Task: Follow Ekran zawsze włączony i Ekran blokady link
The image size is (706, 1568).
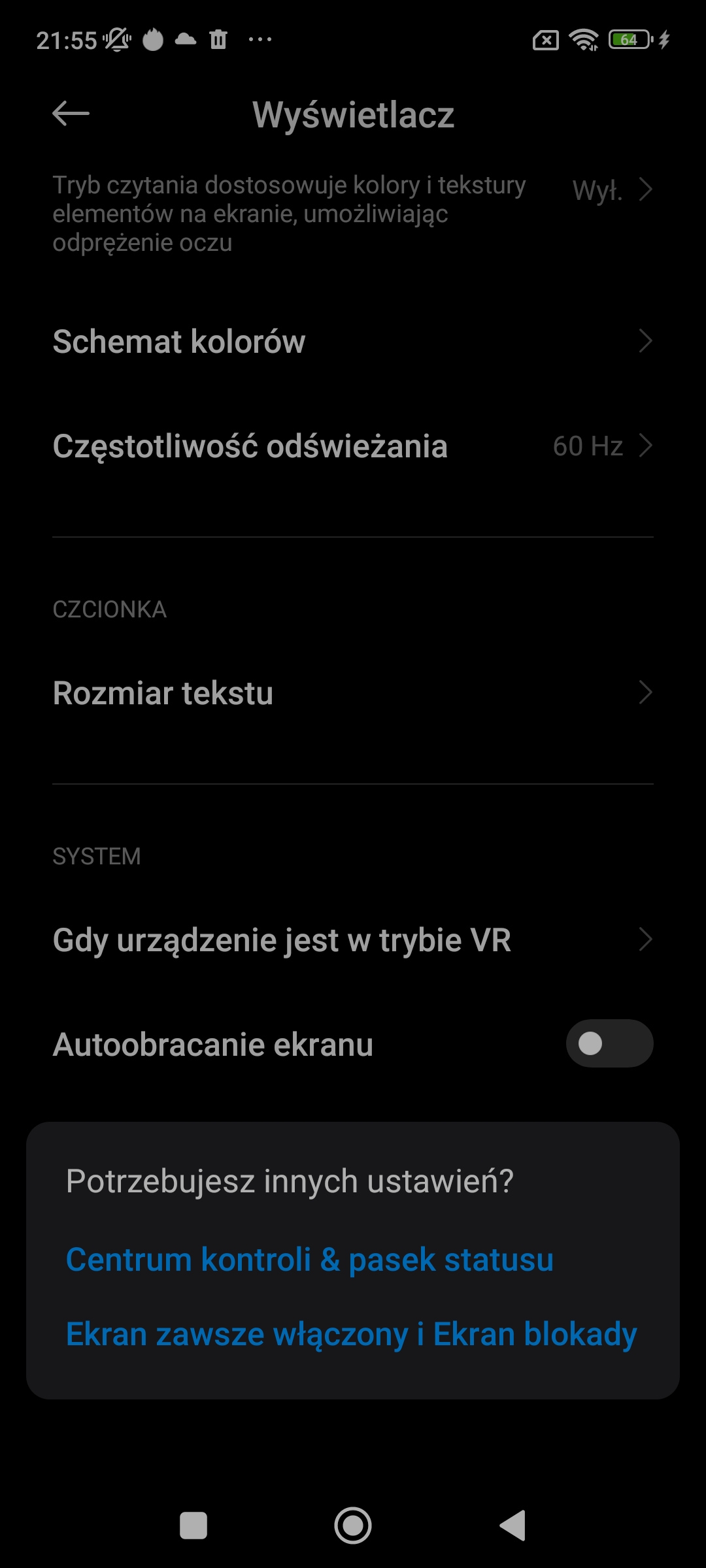Action: 351,1333
